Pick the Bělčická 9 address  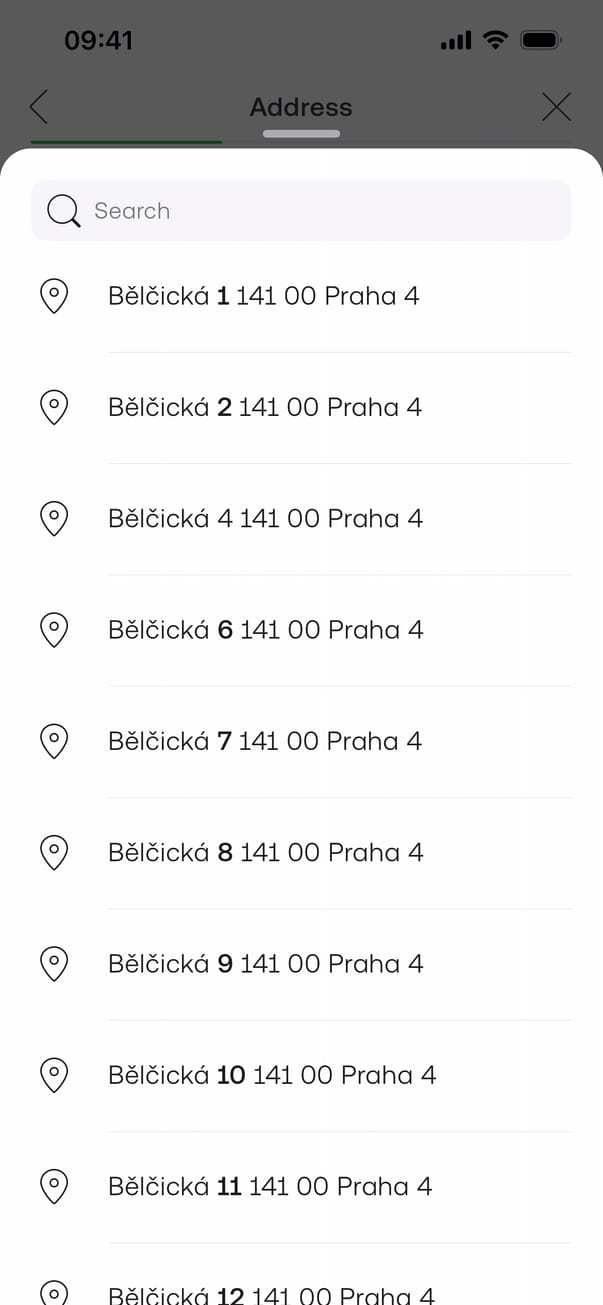[265, 964]
